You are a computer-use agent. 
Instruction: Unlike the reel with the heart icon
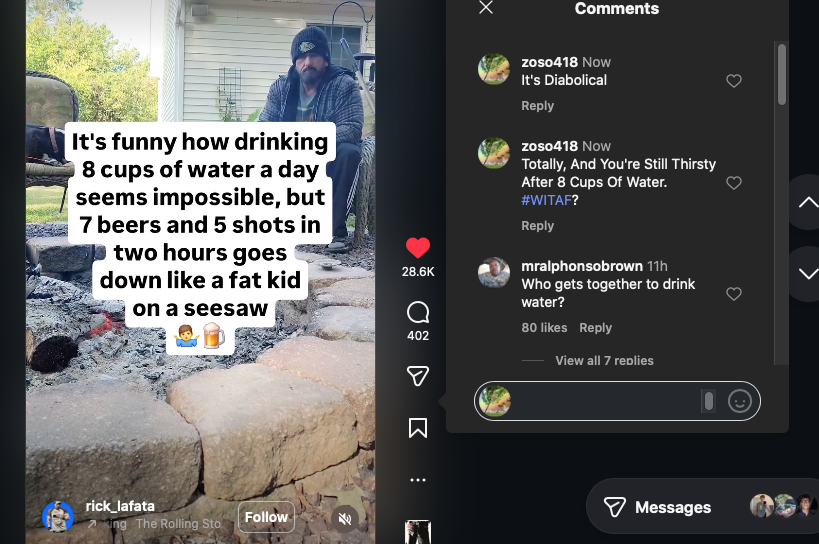pyautogui.click(x=418, y=249)
